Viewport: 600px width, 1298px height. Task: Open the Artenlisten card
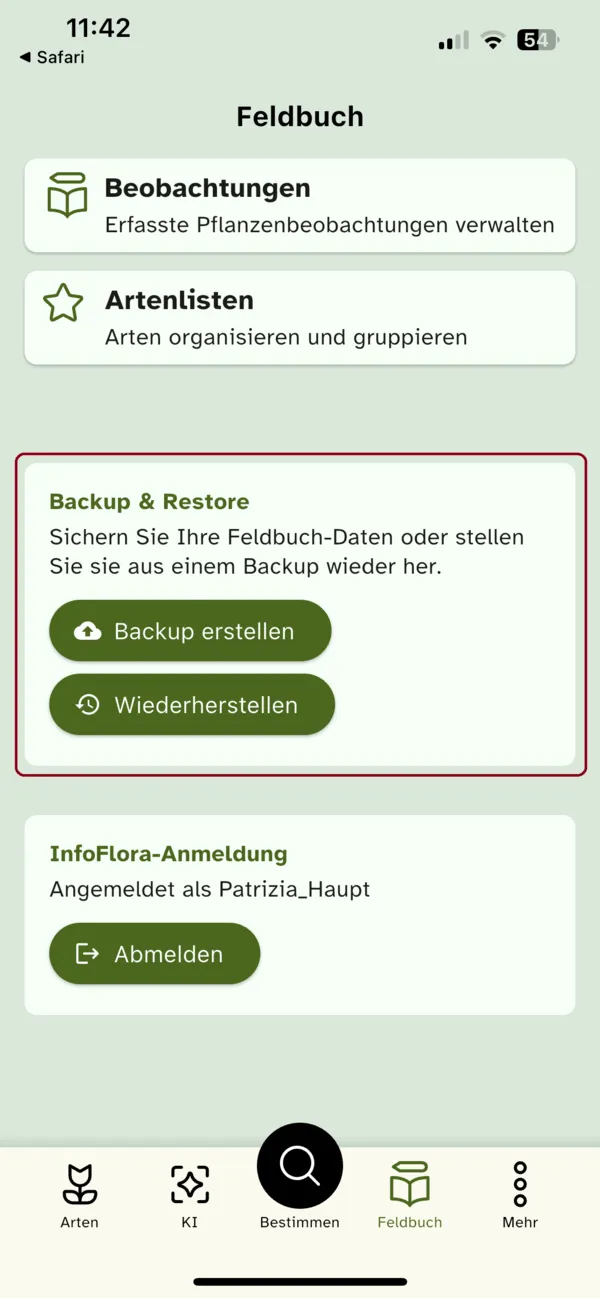[300, 317]
